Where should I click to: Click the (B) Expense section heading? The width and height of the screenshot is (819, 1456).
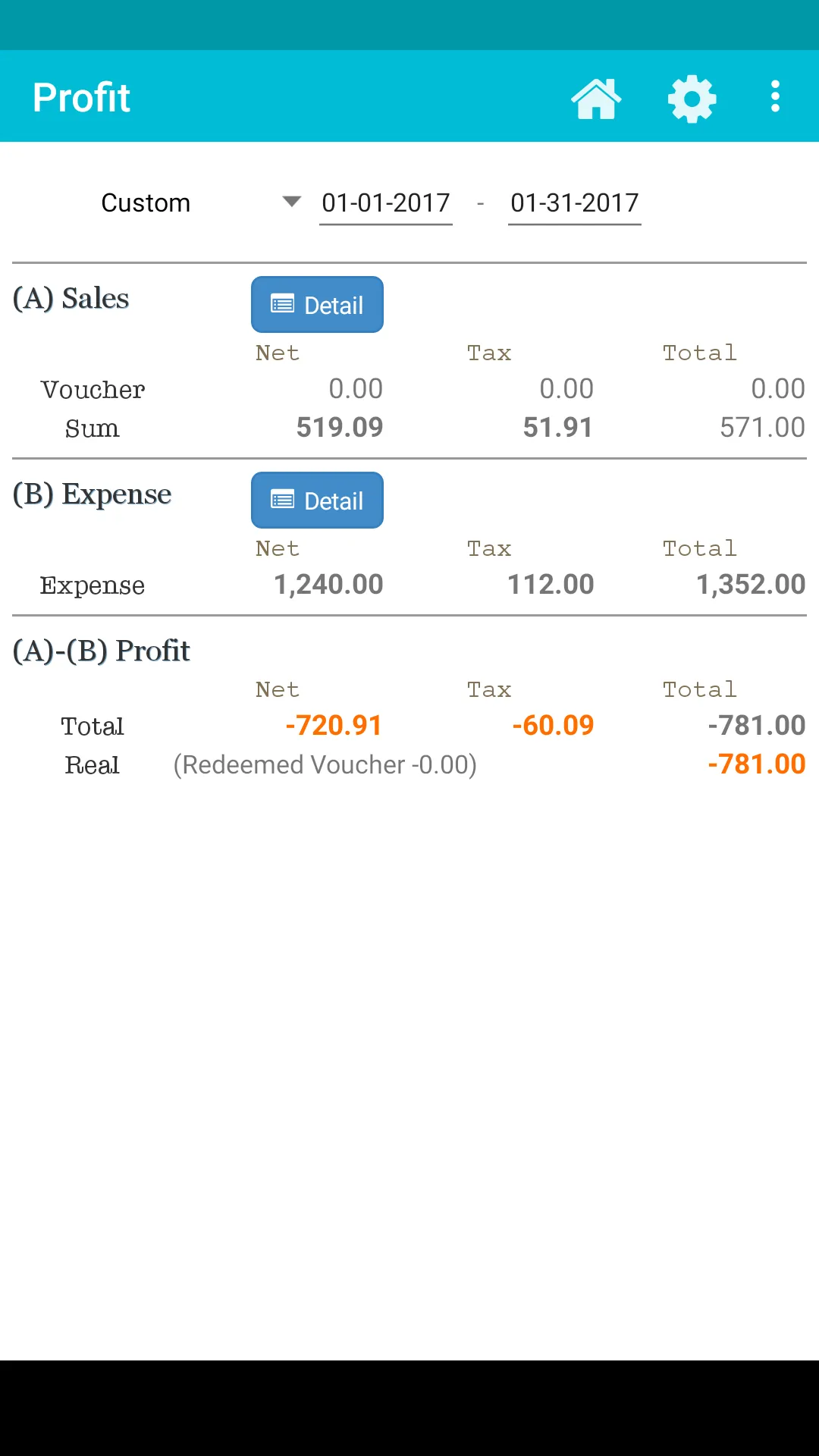91,494
